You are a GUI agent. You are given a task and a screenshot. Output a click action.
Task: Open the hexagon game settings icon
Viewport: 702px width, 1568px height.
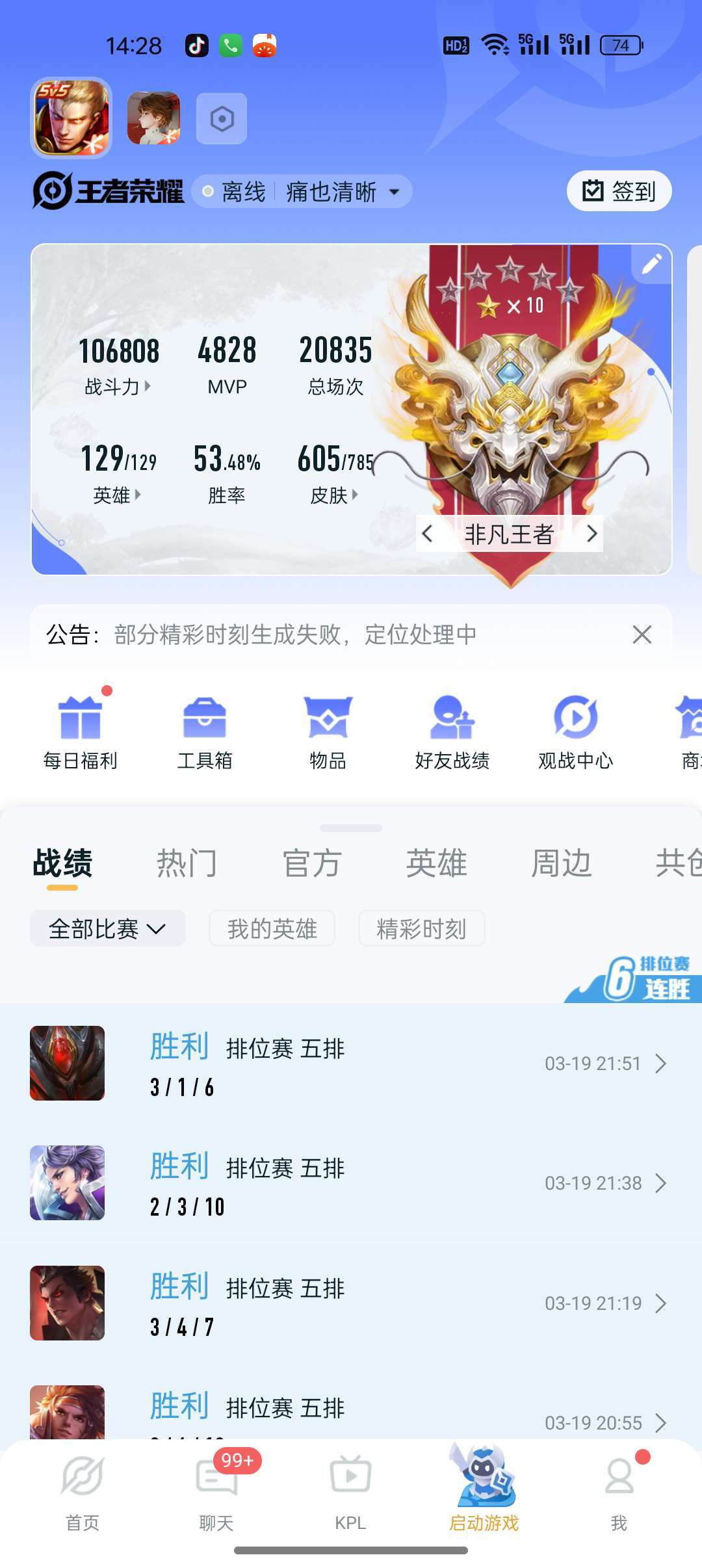(222, 119)
